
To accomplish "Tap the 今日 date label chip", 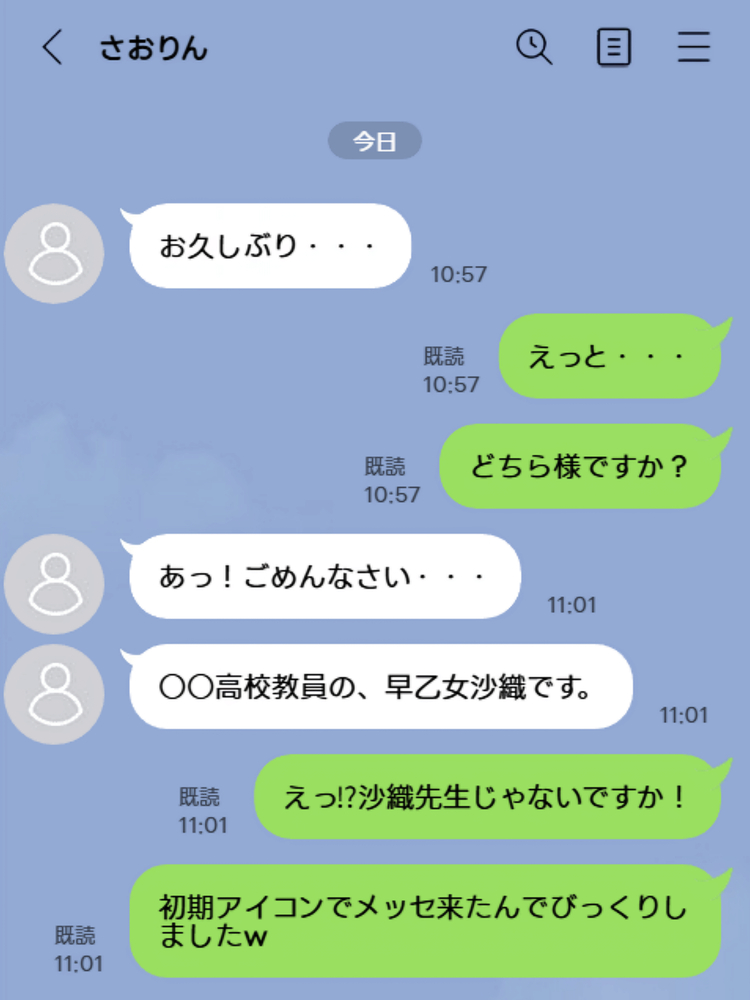I will [374, 141].
